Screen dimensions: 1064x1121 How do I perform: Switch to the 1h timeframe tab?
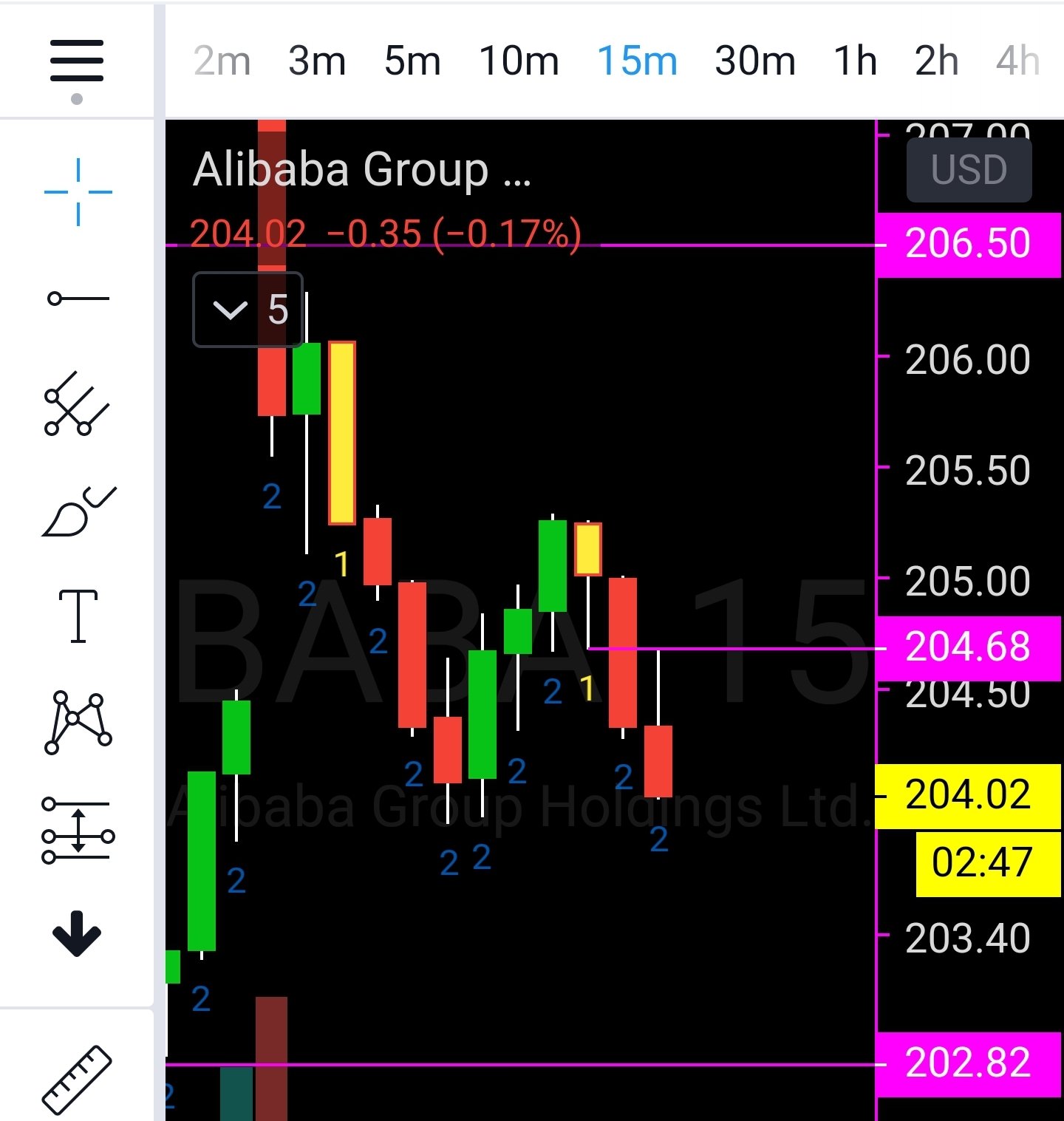coord(854,61)
